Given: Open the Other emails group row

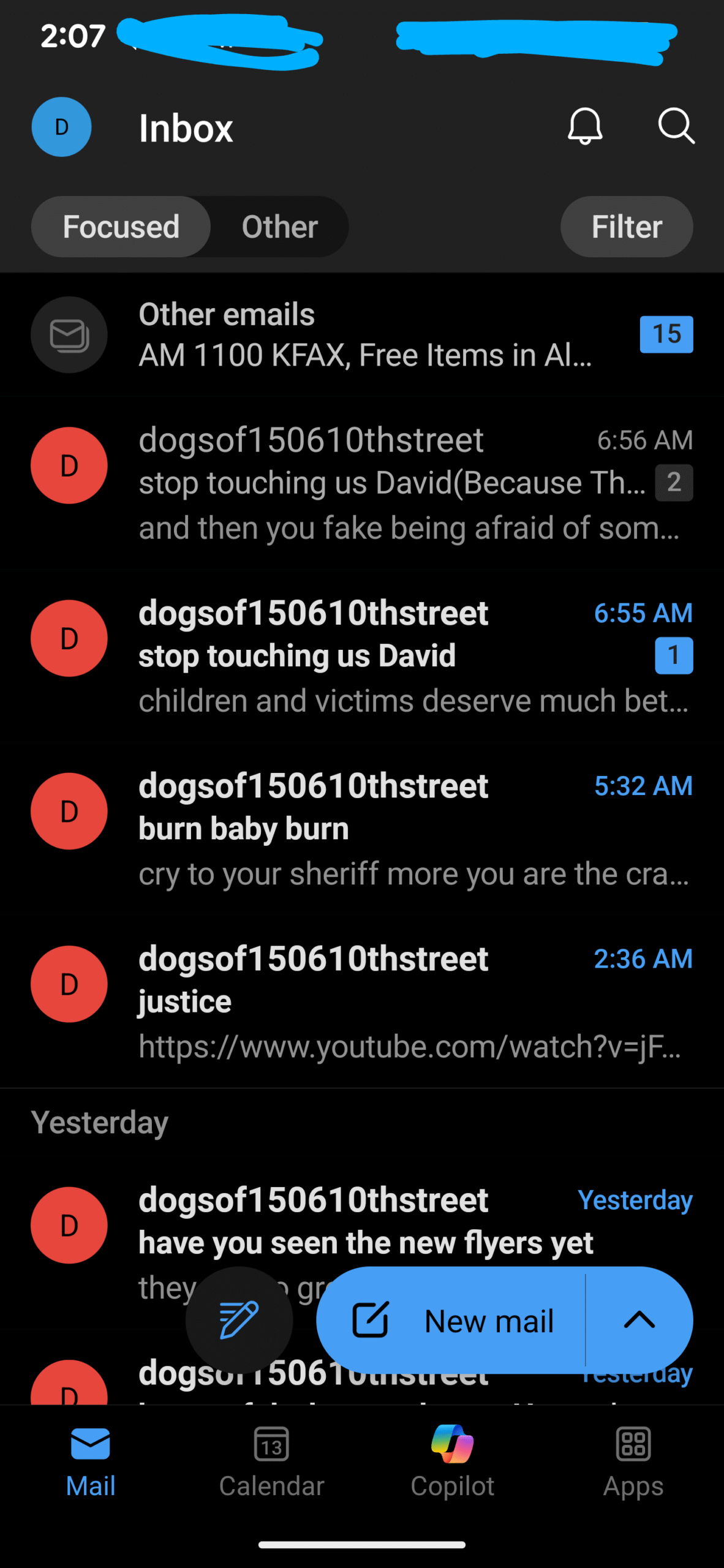Looking at the screenshot, I should (361, 334).
